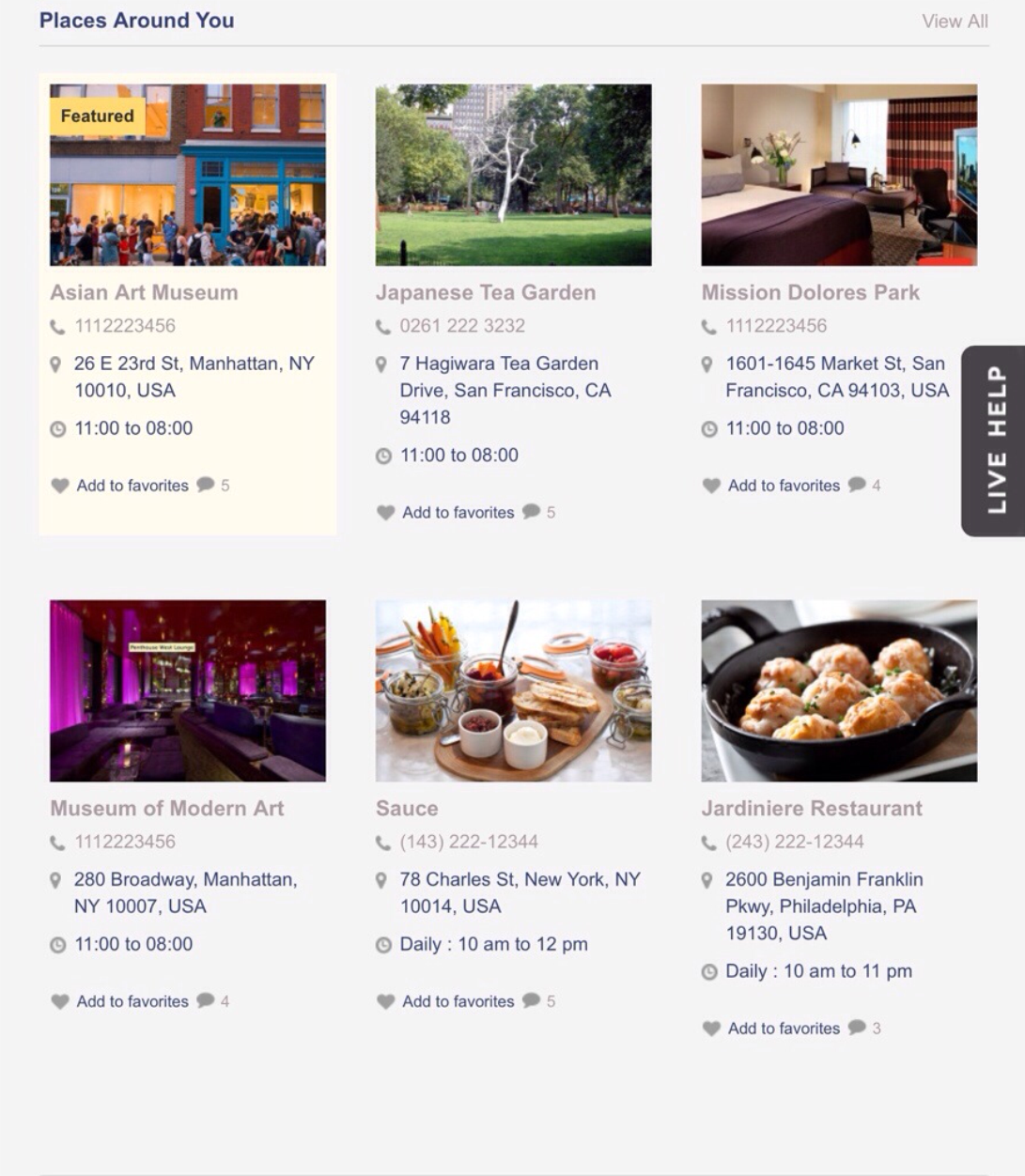Favorite the Sauce listing

458,1001
